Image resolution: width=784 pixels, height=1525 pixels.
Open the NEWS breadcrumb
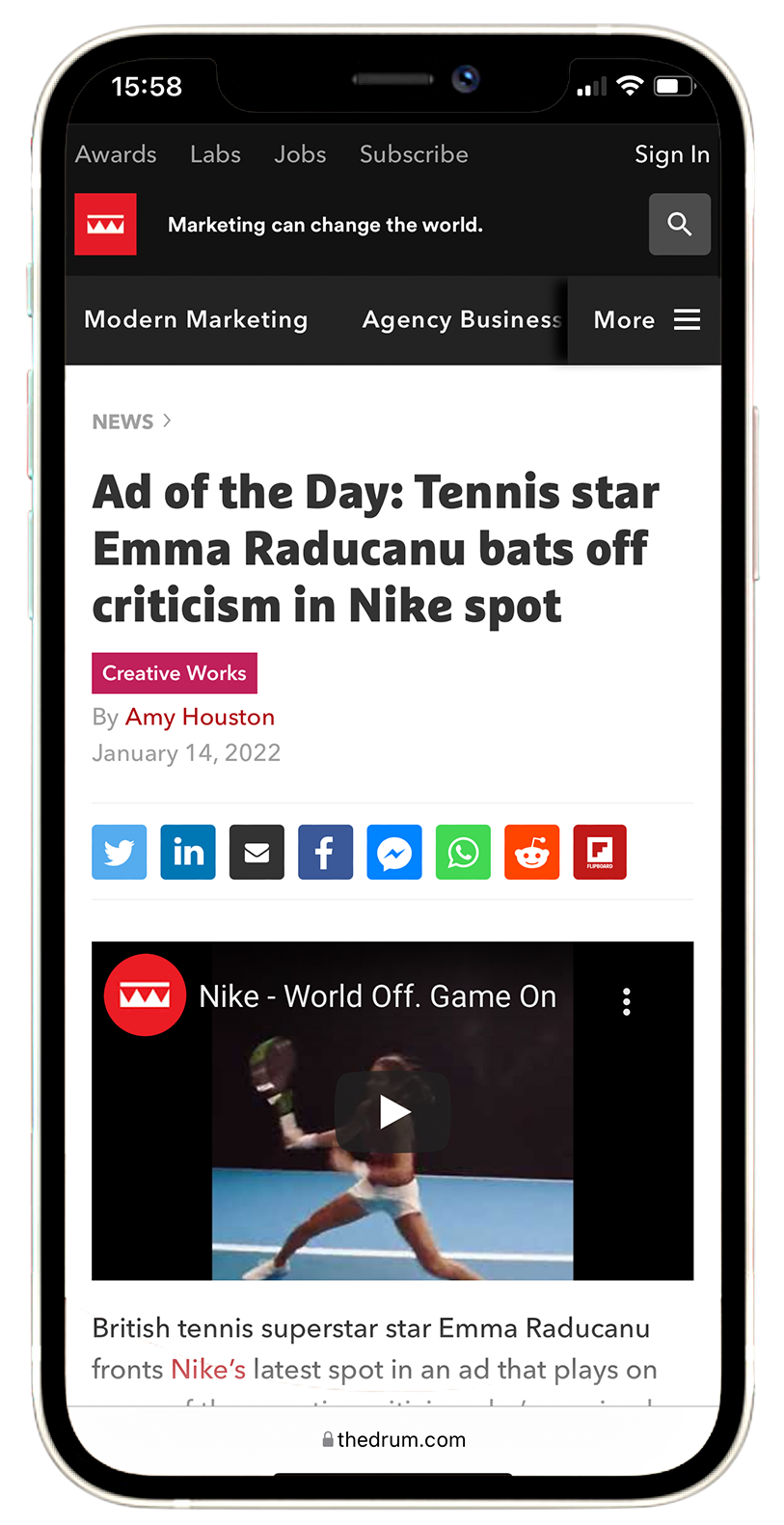point(123,422)
